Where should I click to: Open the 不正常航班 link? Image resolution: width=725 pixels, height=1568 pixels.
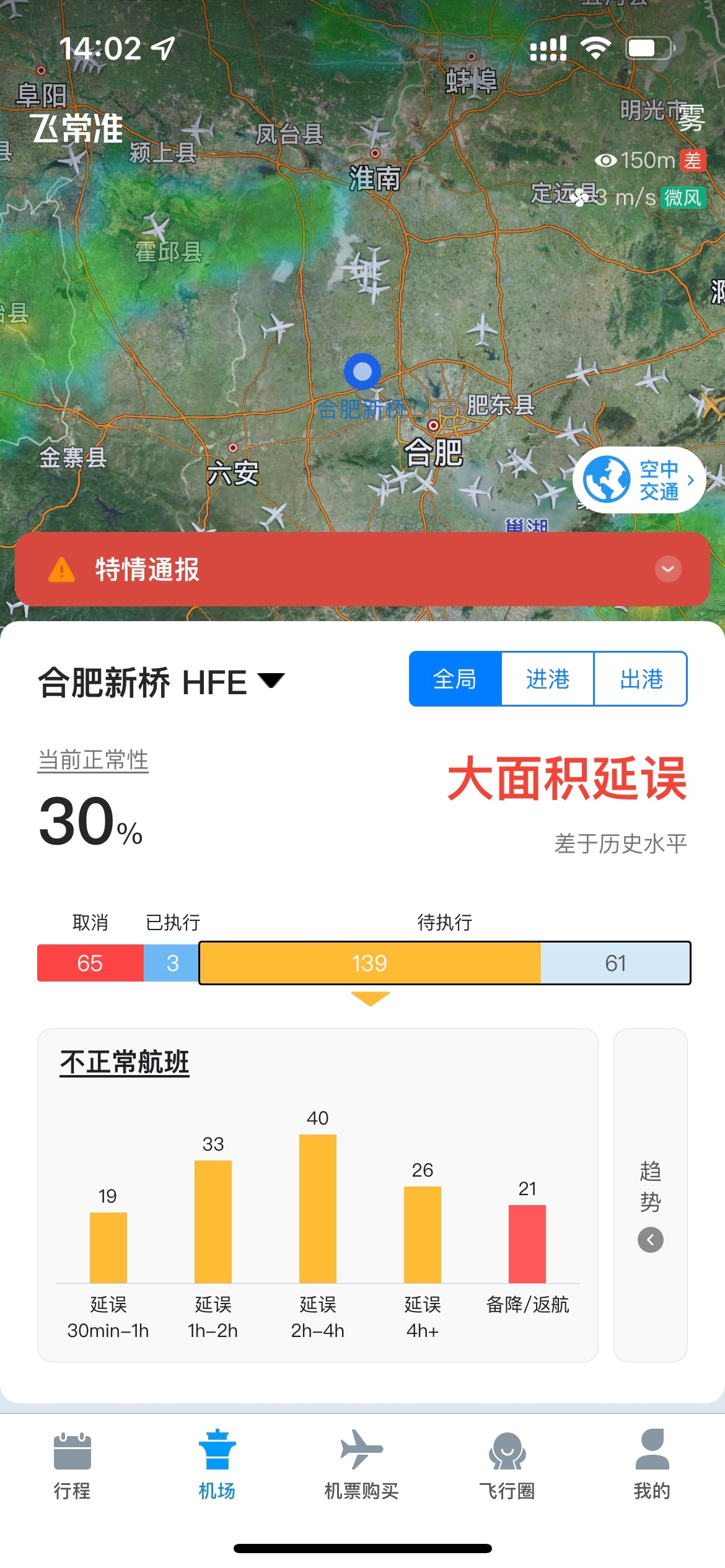click(125, 1062)
